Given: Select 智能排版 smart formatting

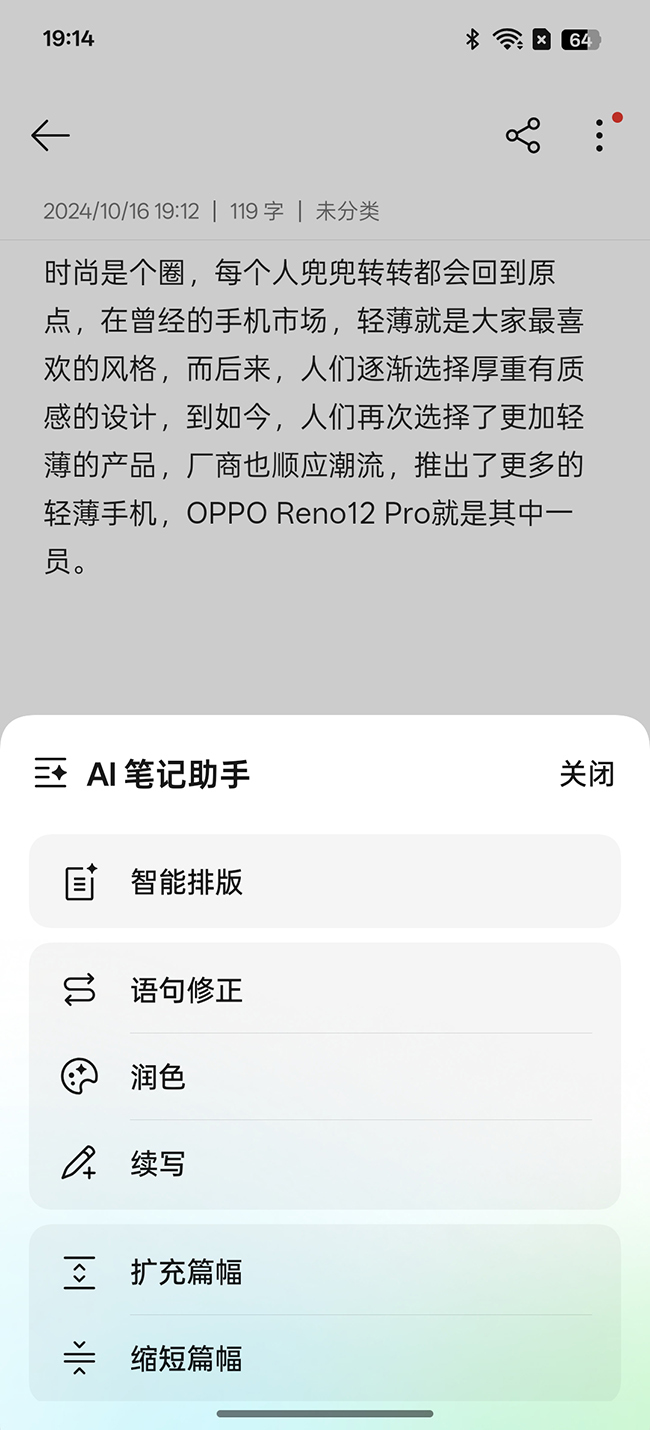Looking at the screenshot, I should [325, 881].
